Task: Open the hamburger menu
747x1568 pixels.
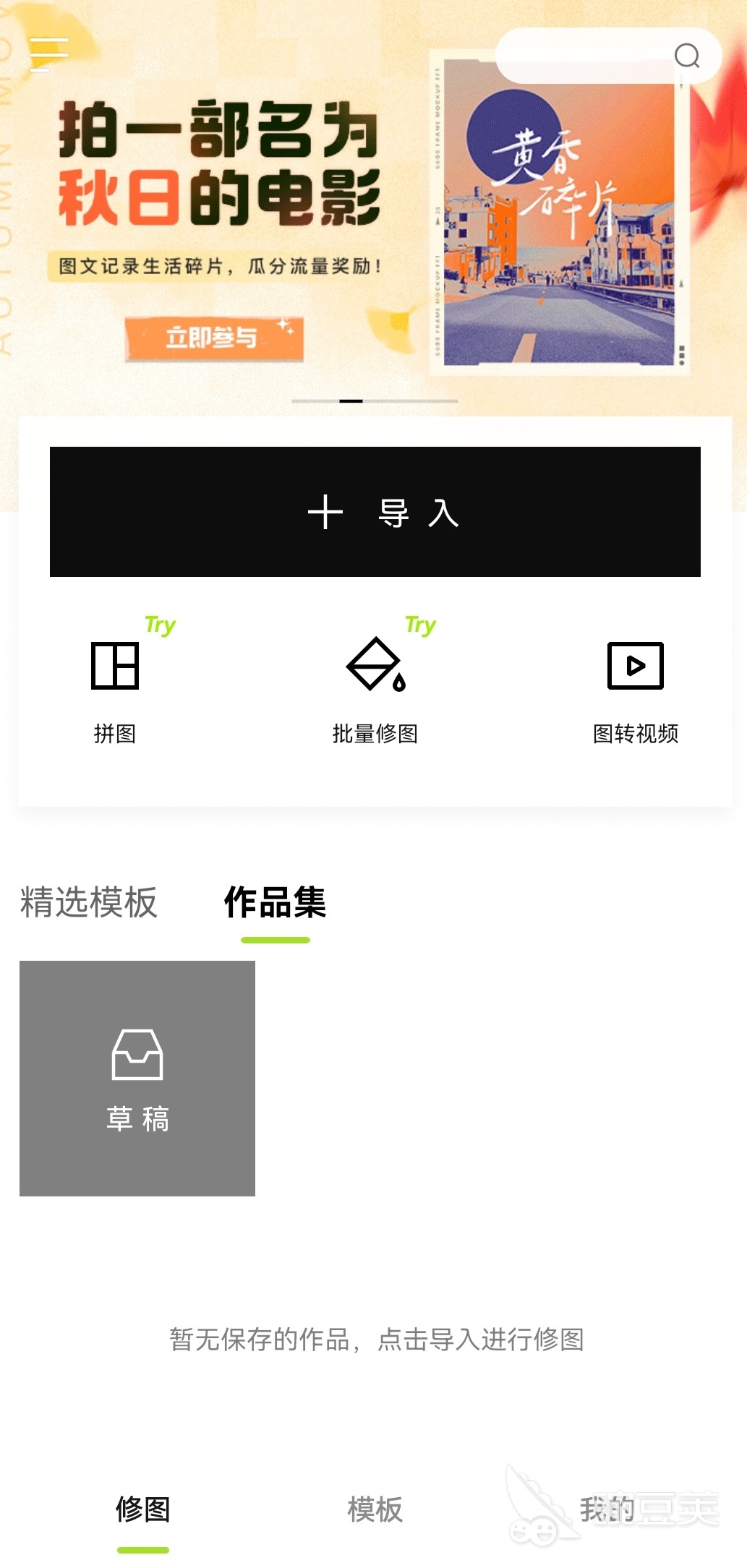Action: [x=49, y=54]
